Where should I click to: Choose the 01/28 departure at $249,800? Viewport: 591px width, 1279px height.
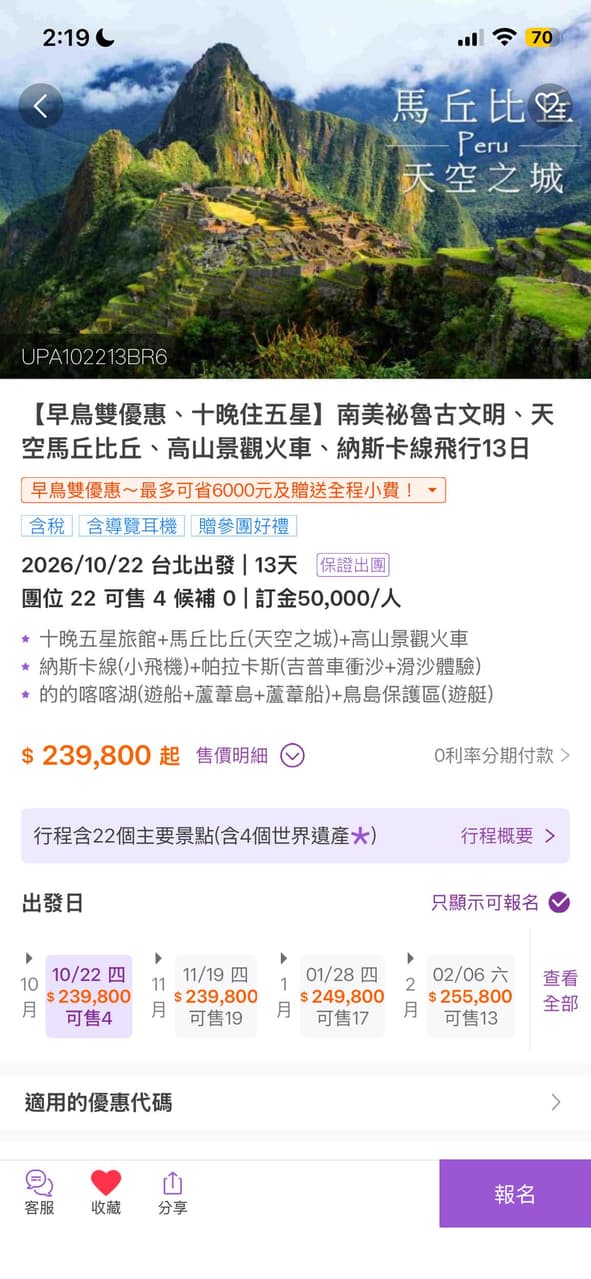coord(343,996)
